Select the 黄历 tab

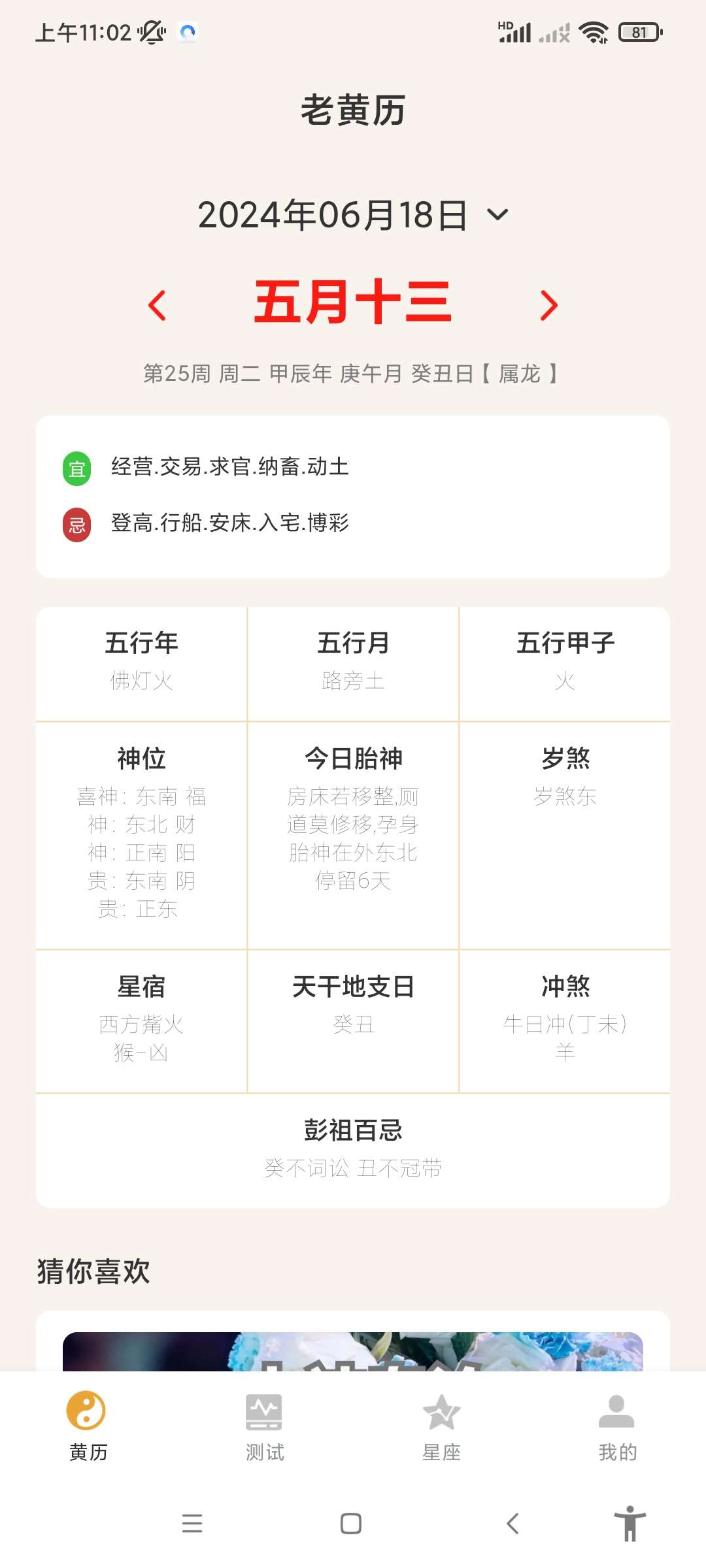point(88,1426)
